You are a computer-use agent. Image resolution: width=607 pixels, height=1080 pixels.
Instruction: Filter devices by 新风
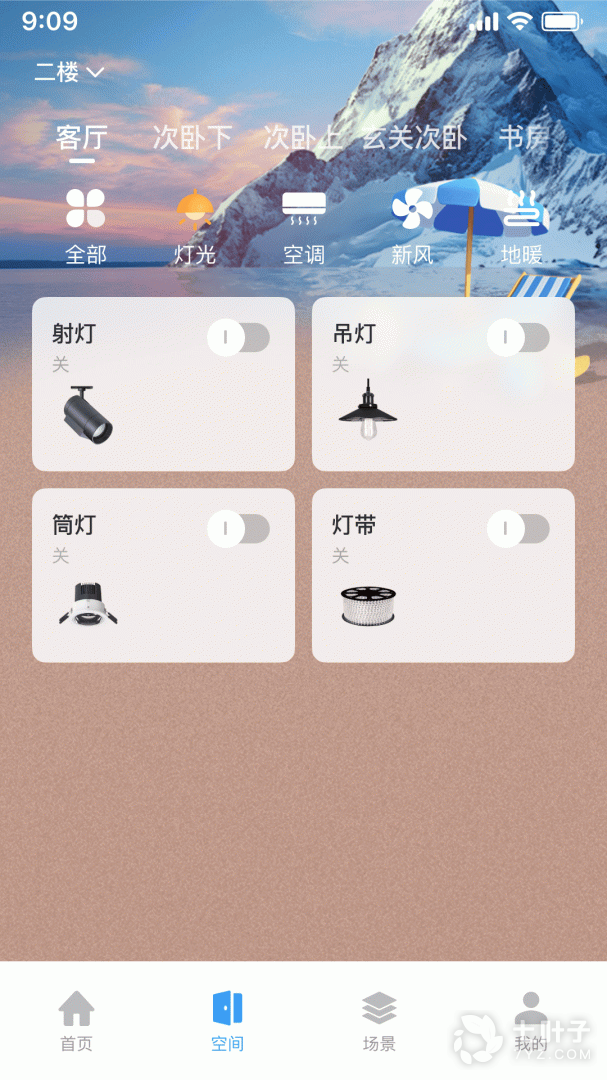pos(412,227)
